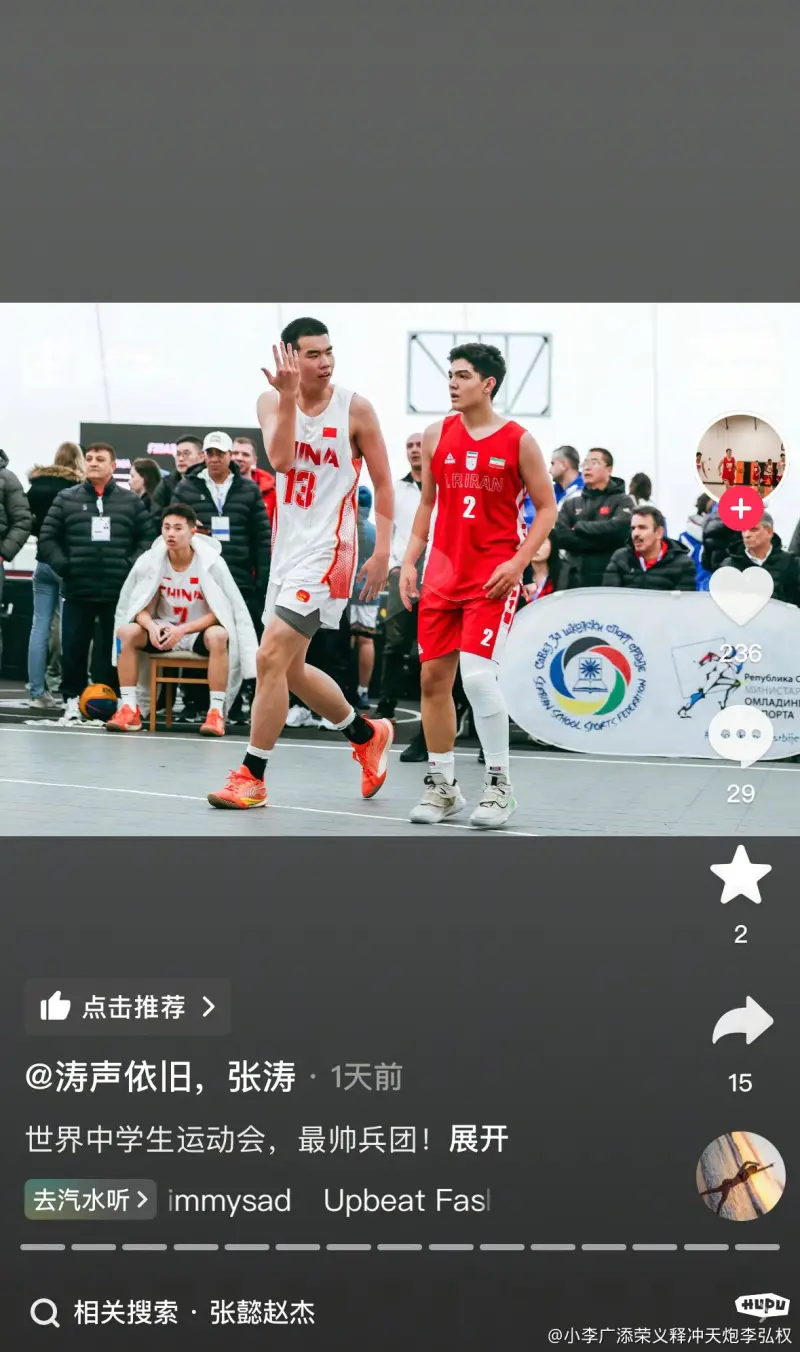Open the comments bubble showing 29
Screen dimensions: 800x1352
coord(741,736)
